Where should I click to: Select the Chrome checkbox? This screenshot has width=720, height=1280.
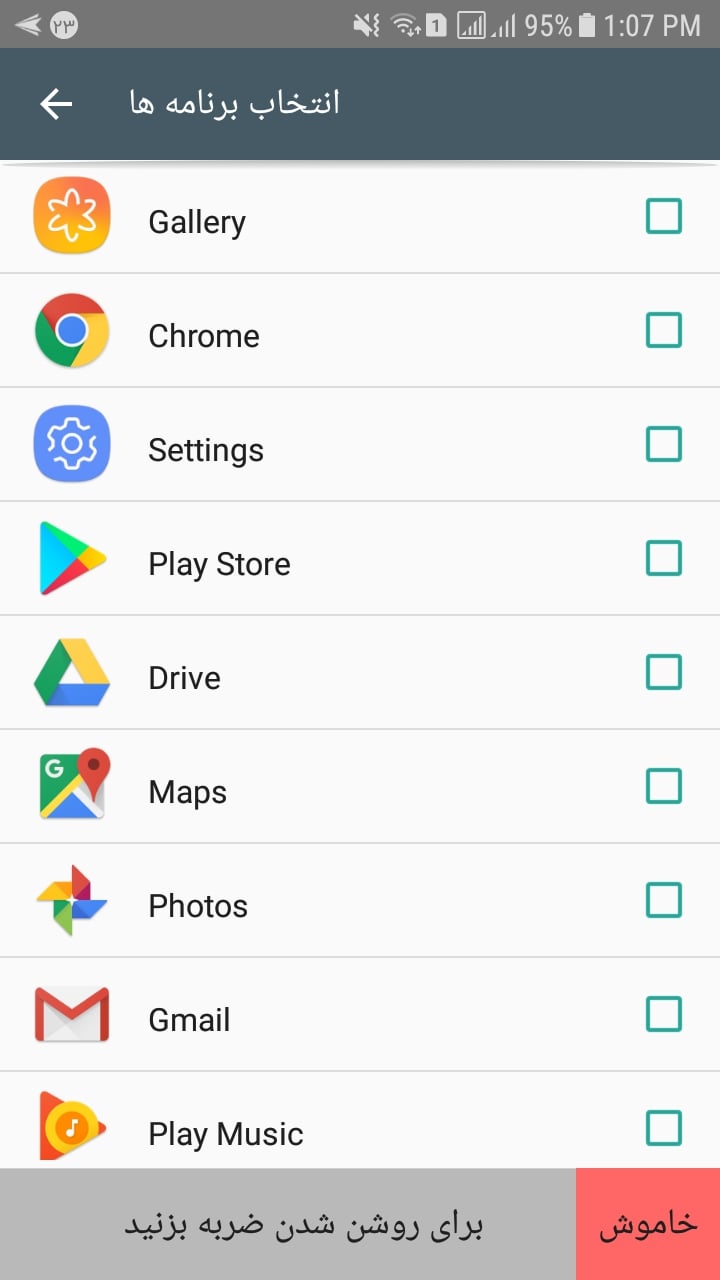point(664,330)
